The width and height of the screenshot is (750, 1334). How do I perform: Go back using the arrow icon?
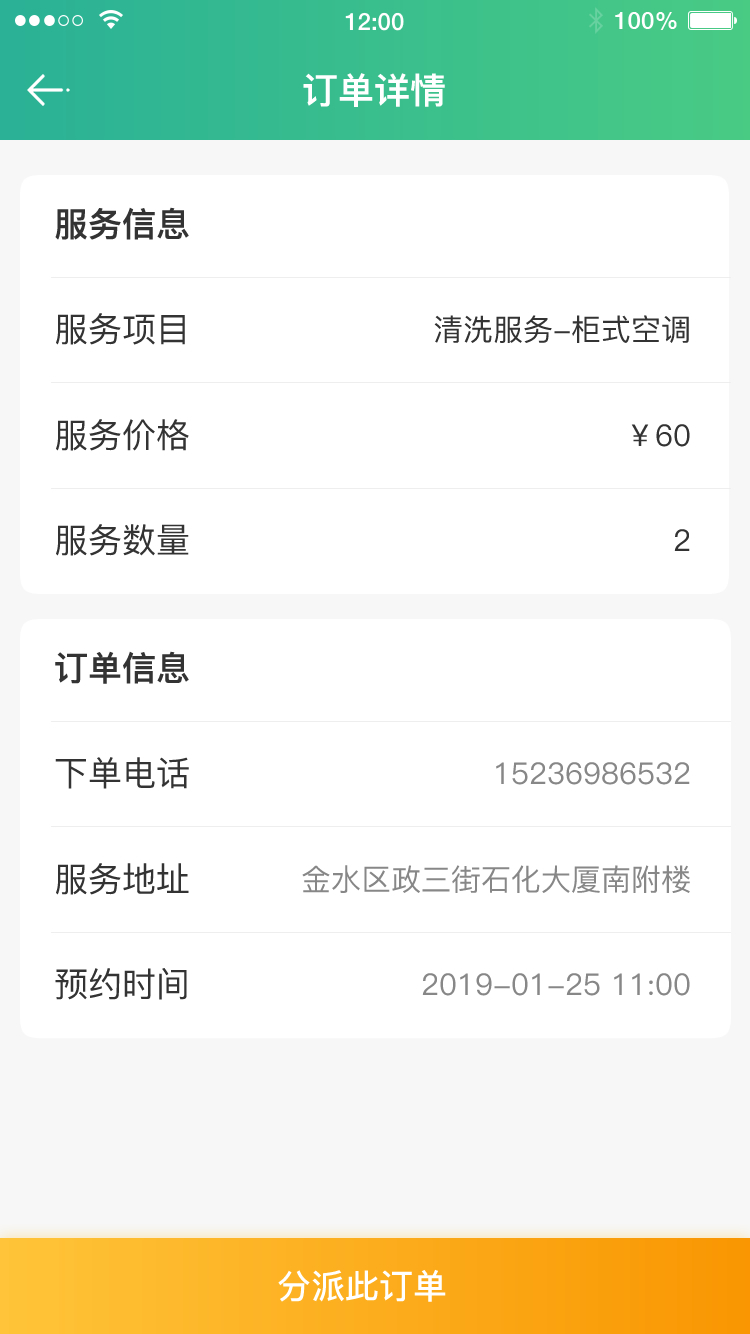pyautogui.click(x=46, y=90)
